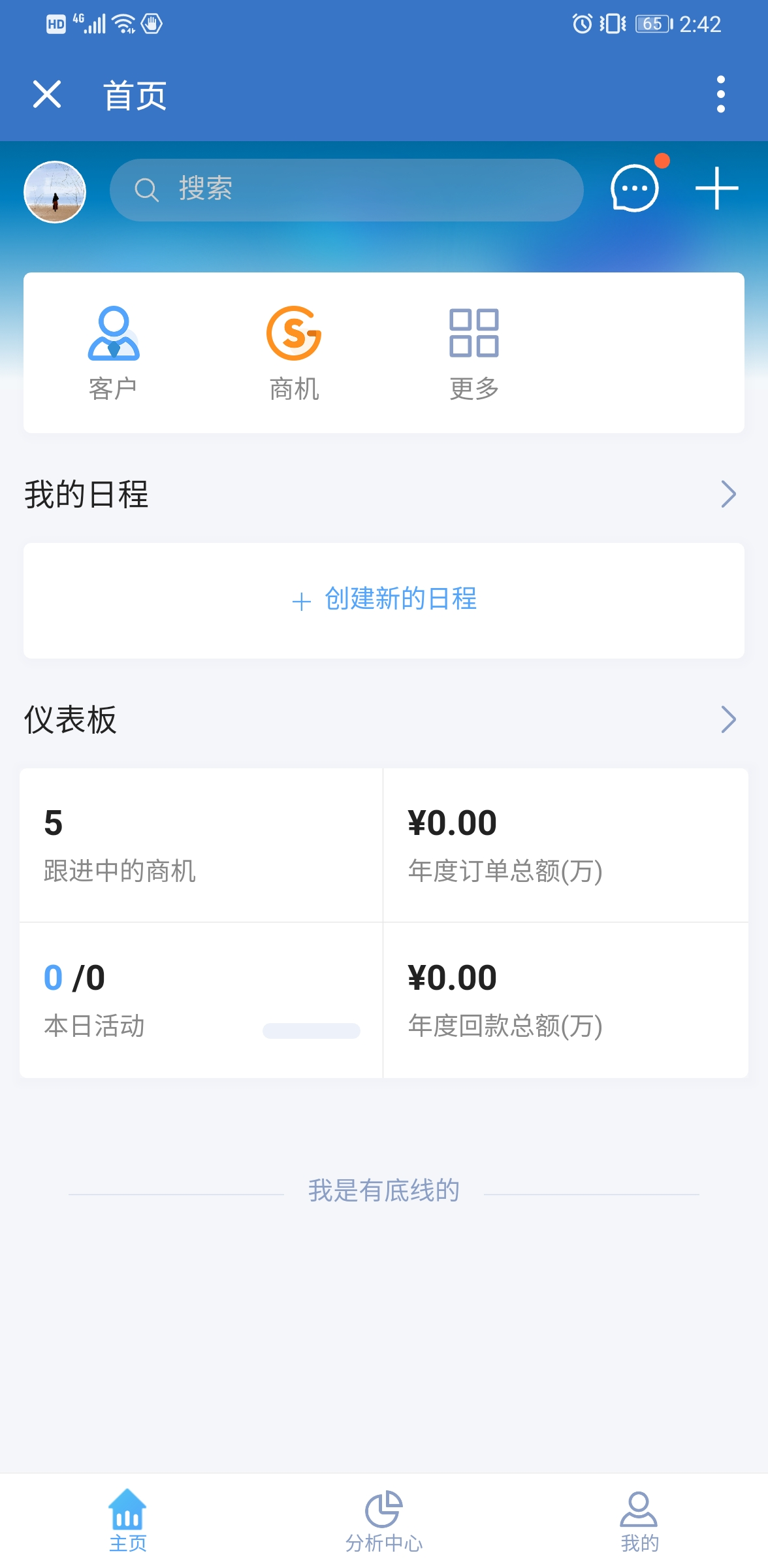View the 年度回款总额 card

566,1000
